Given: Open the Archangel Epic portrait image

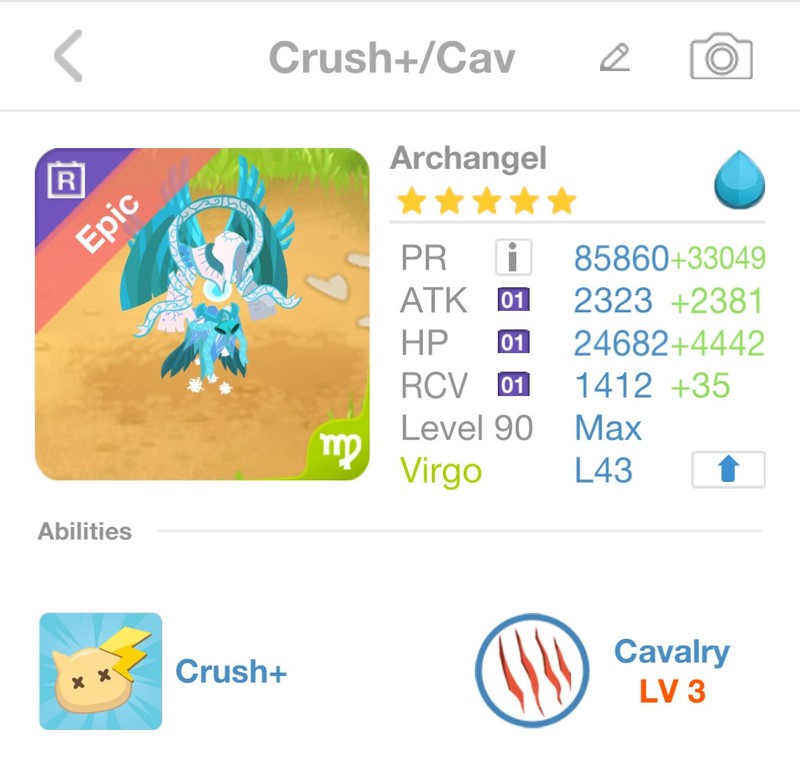Looking at the screenshot, I should (x=202, y=315).
